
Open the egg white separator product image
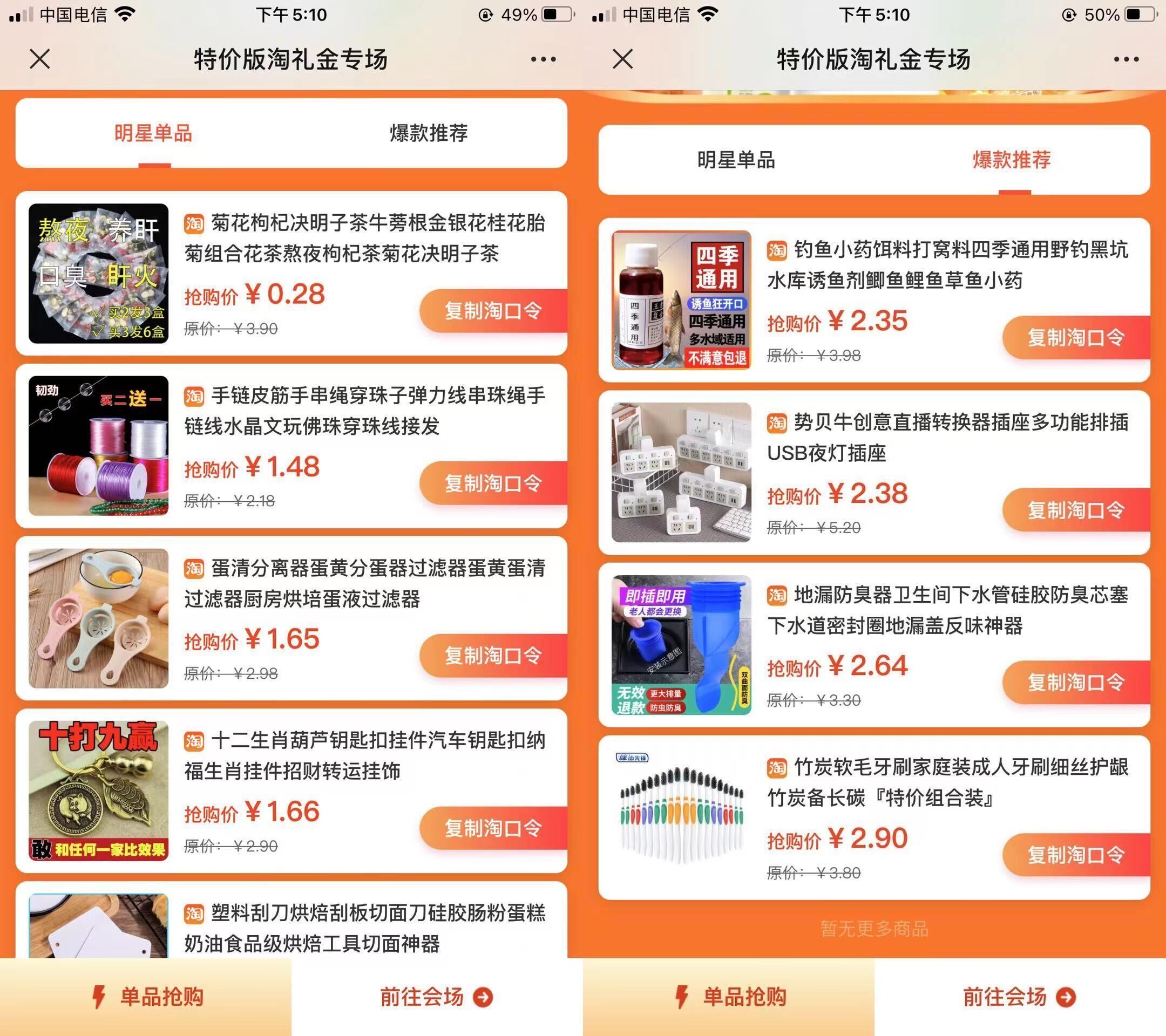point(99,618)
